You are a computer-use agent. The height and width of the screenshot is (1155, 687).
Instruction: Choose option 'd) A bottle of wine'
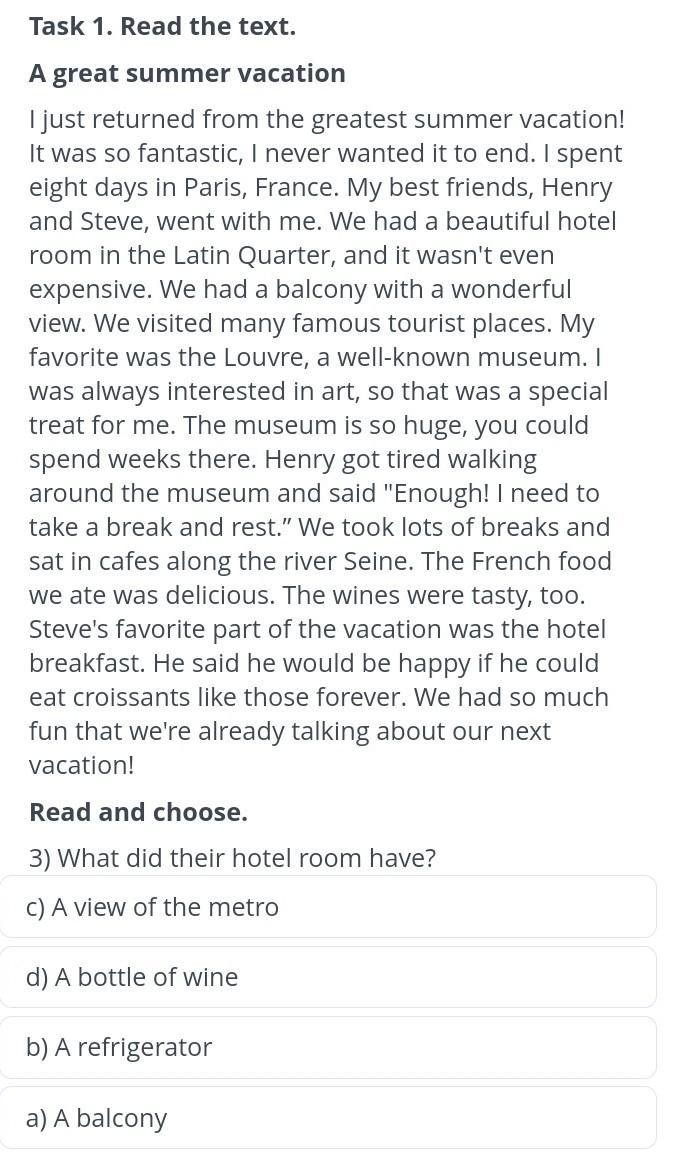(x=328, y=977)
